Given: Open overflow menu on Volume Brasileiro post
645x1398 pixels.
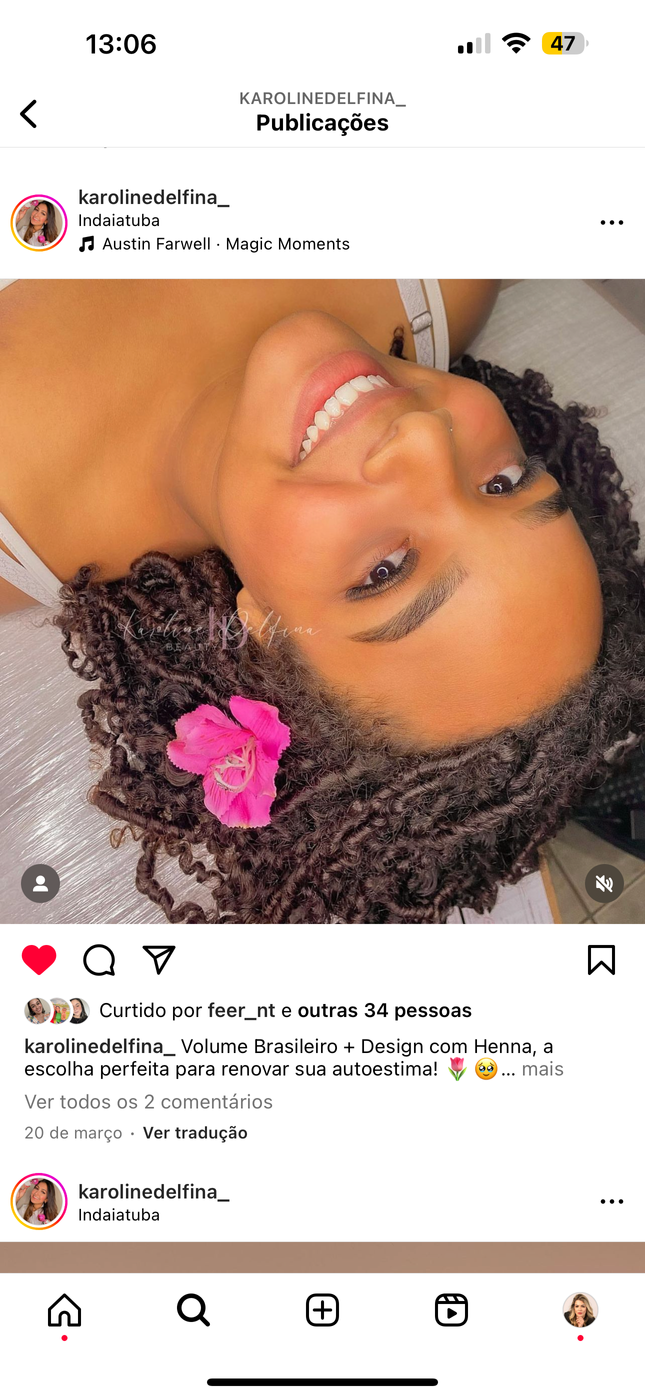Looking at the screenshot, I should (611, 223).
